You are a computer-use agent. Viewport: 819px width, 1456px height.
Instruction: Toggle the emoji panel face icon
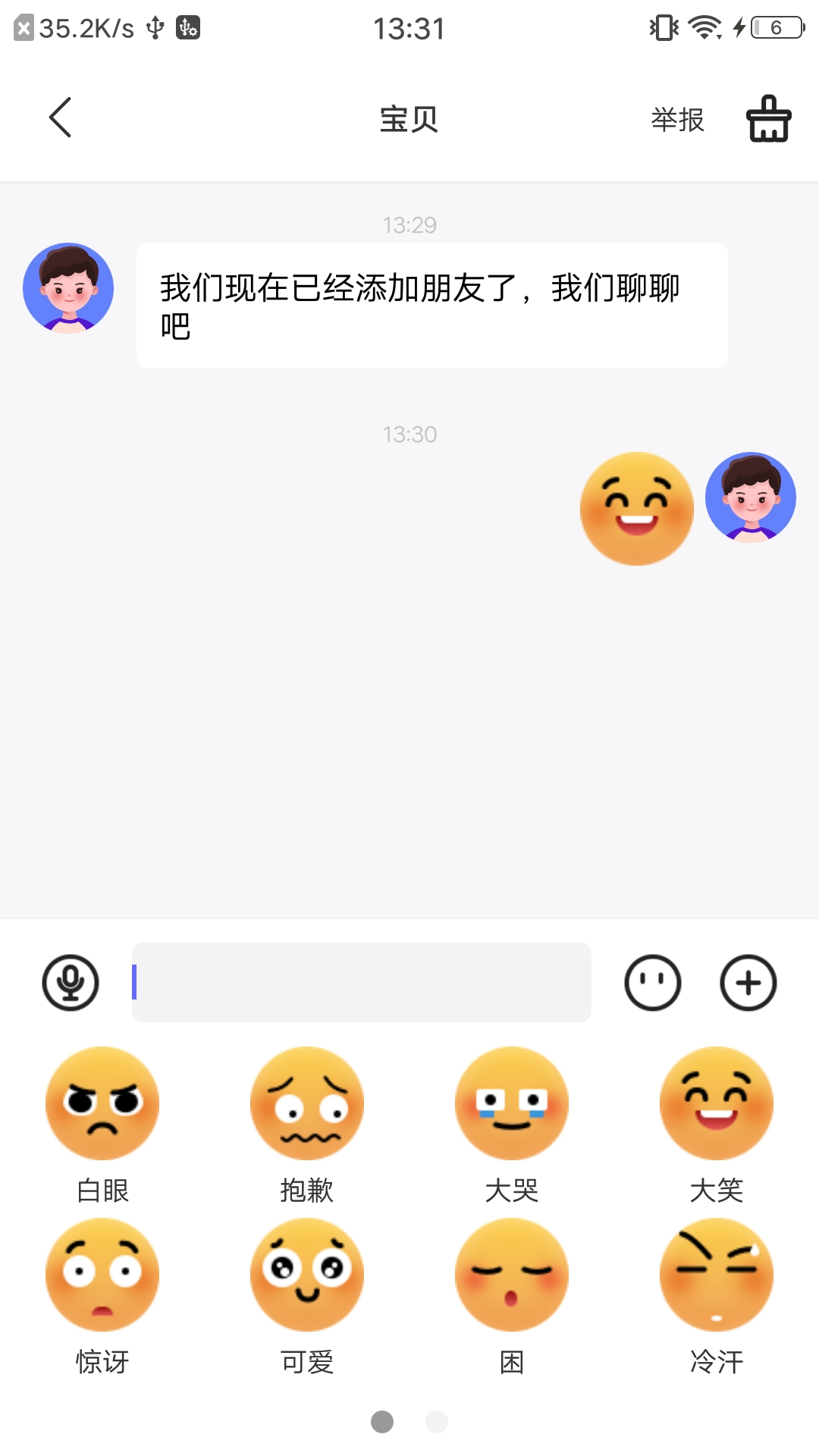click(x=652, y=983)
